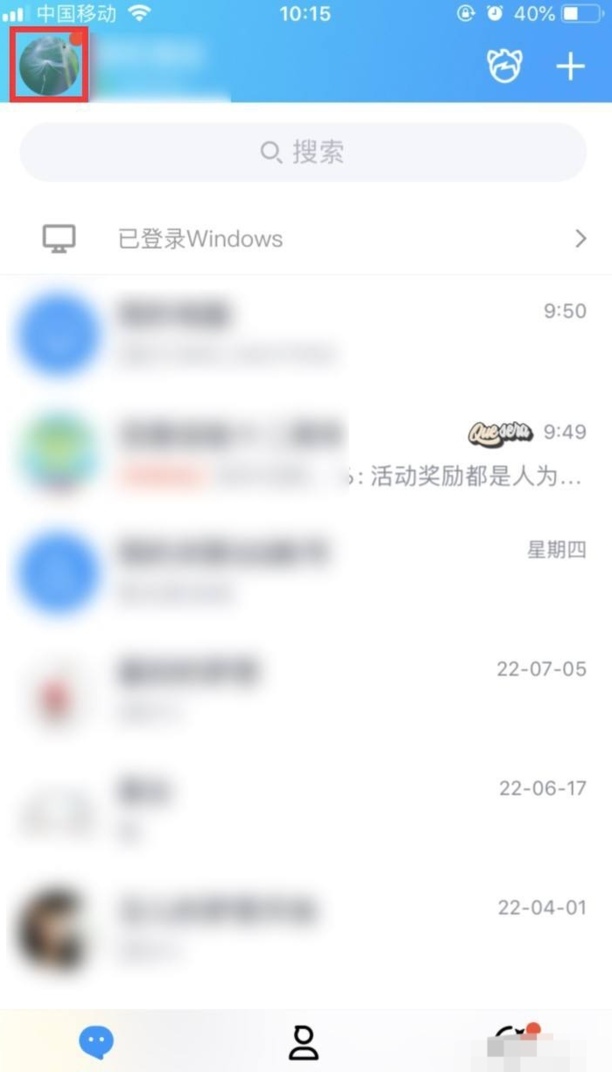Open the 已登录Windows row
The width and height of the screenshot is (612, 1072).
(x=306, y=239)
